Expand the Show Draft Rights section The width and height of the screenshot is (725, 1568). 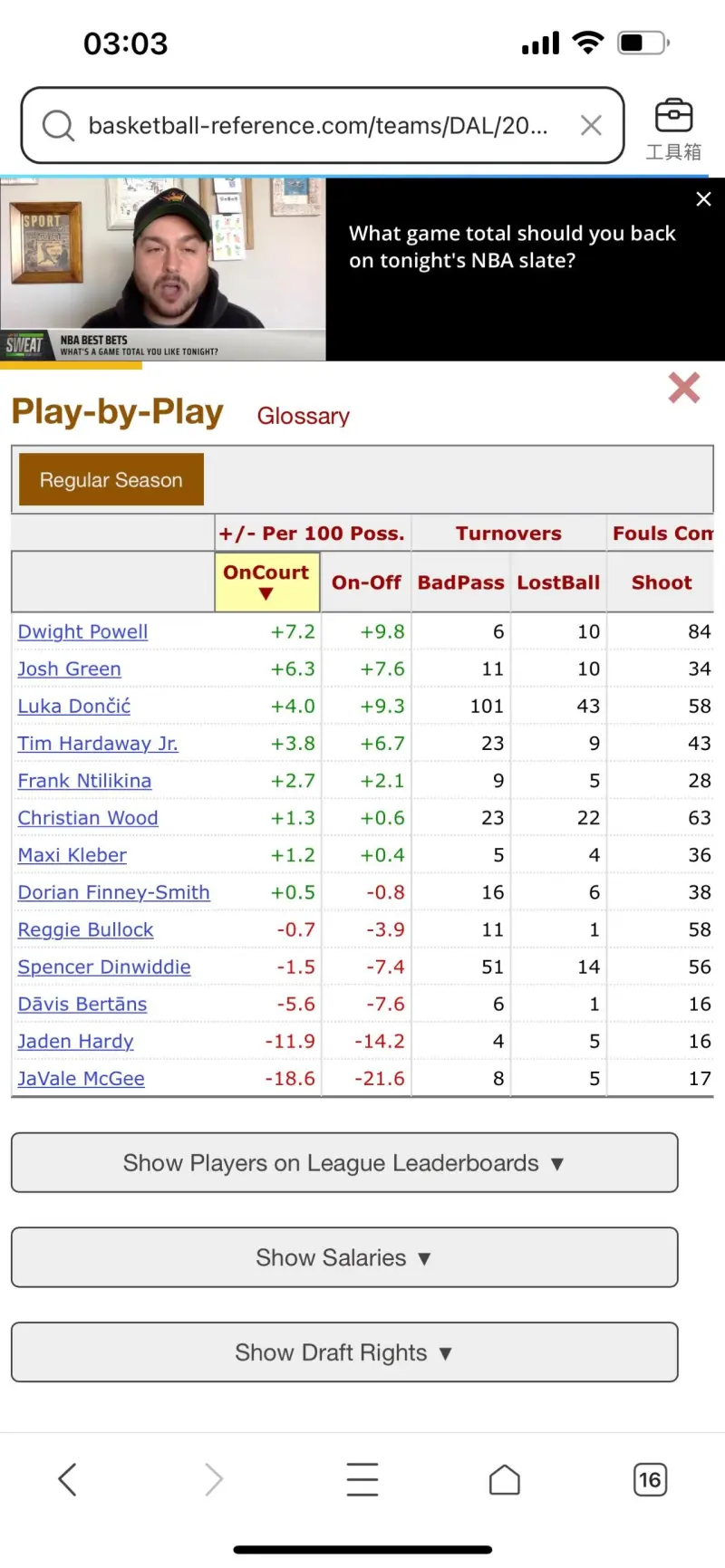[344, 1352]
